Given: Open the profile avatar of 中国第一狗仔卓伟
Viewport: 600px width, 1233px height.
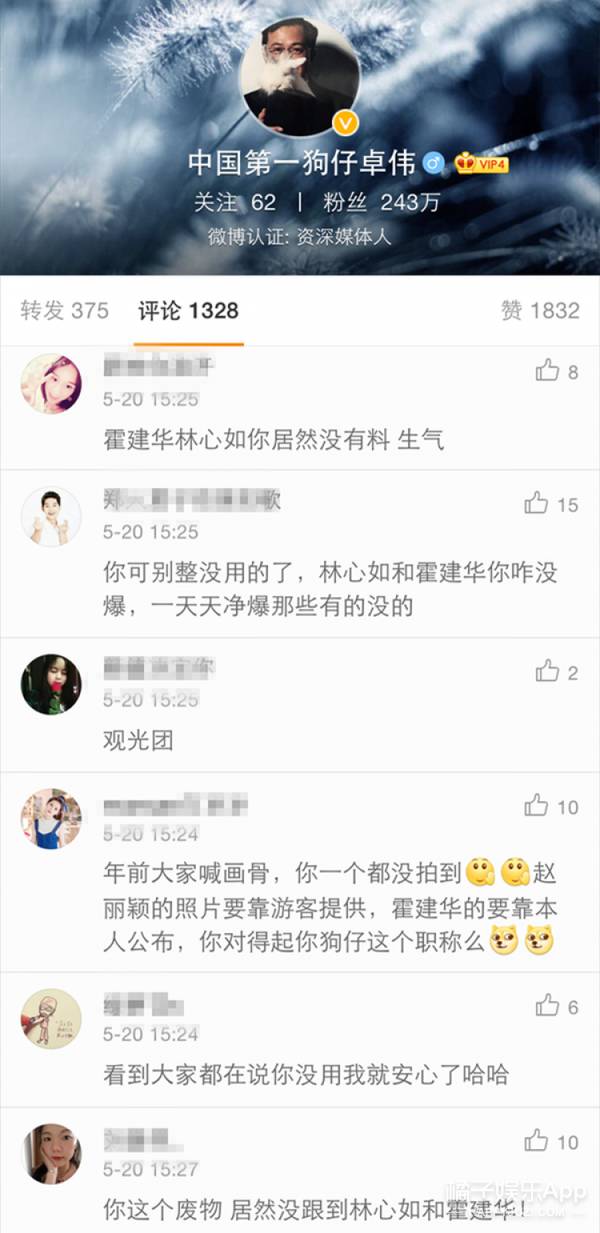Looking at the screenshot, I should point(300,77).
